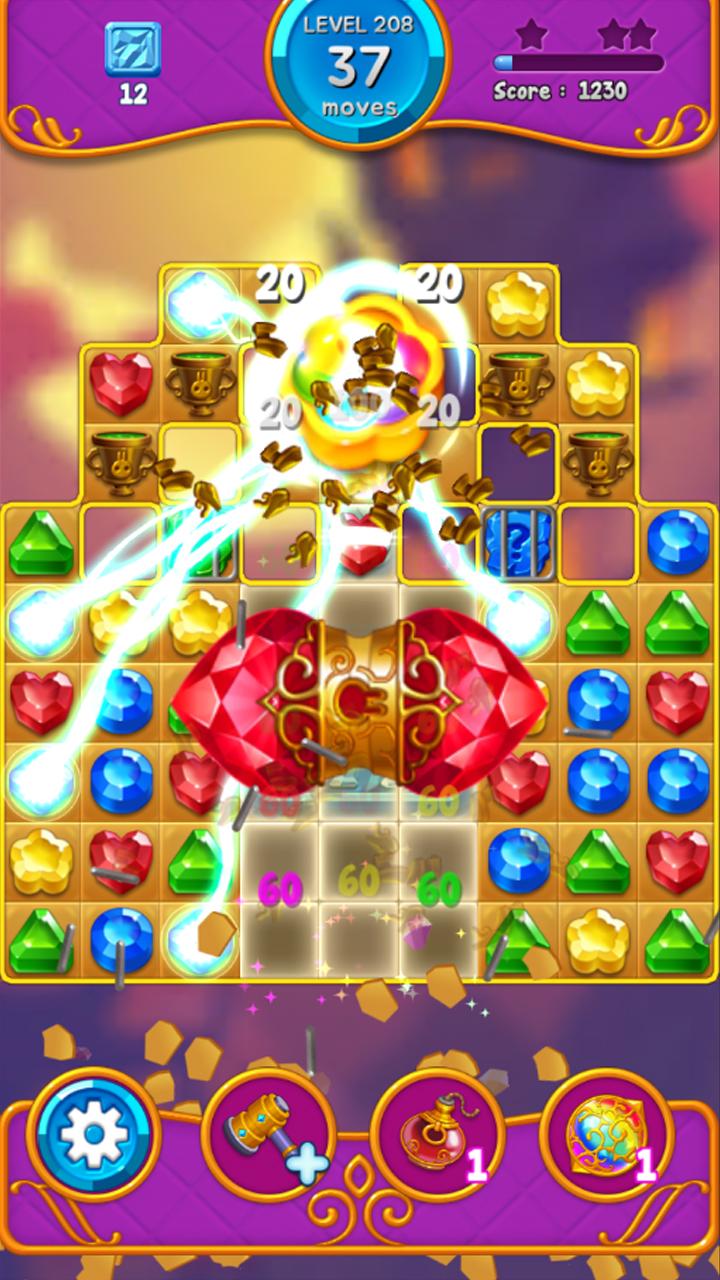
Task: Activate the golden orb booster
Action: pyautogui.click(x=606, y=1135)
